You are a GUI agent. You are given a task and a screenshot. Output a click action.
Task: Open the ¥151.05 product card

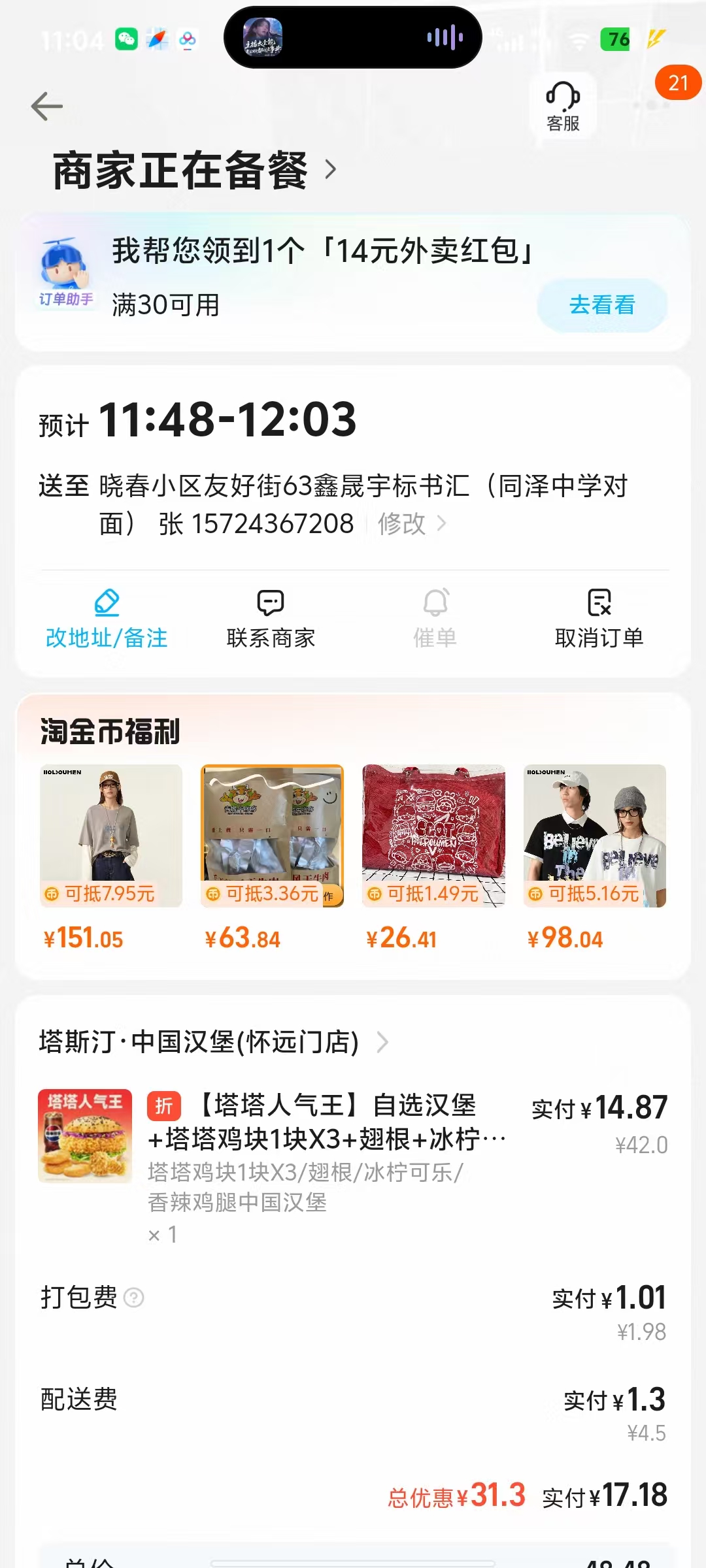[x=111, y=856]
